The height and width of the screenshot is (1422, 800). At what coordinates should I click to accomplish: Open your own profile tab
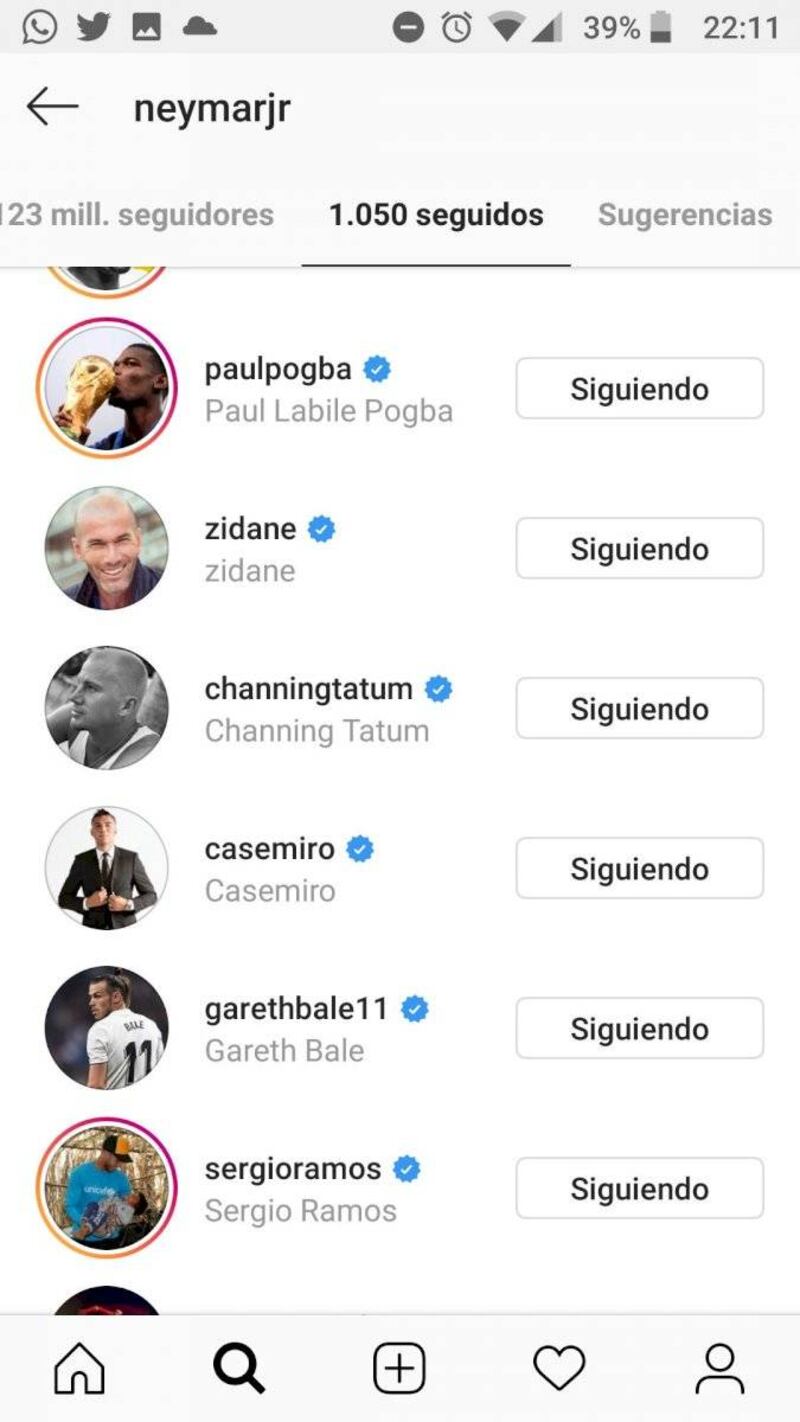719,1368
